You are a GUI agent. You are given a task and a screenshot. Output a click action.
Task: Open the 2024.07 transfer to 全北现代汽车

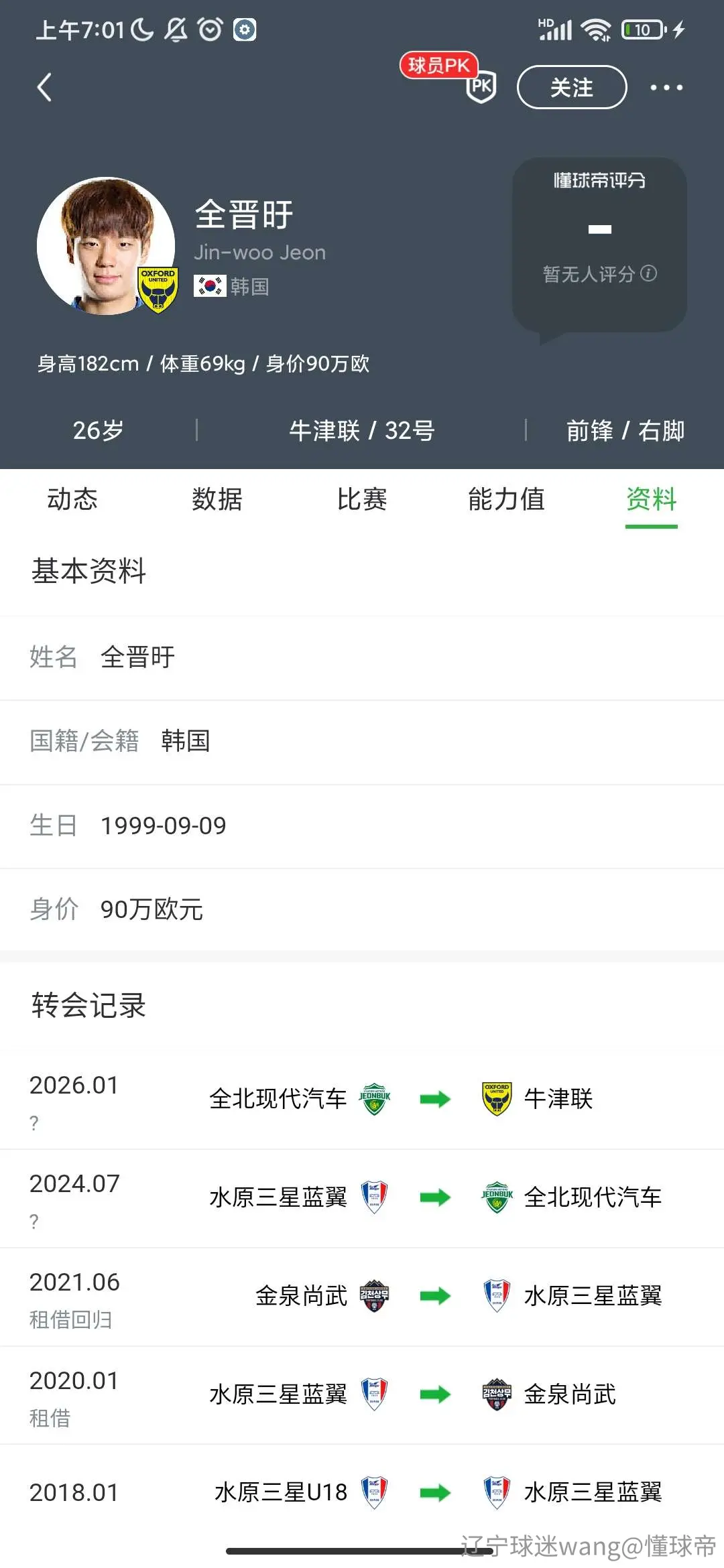[362, 1198]
